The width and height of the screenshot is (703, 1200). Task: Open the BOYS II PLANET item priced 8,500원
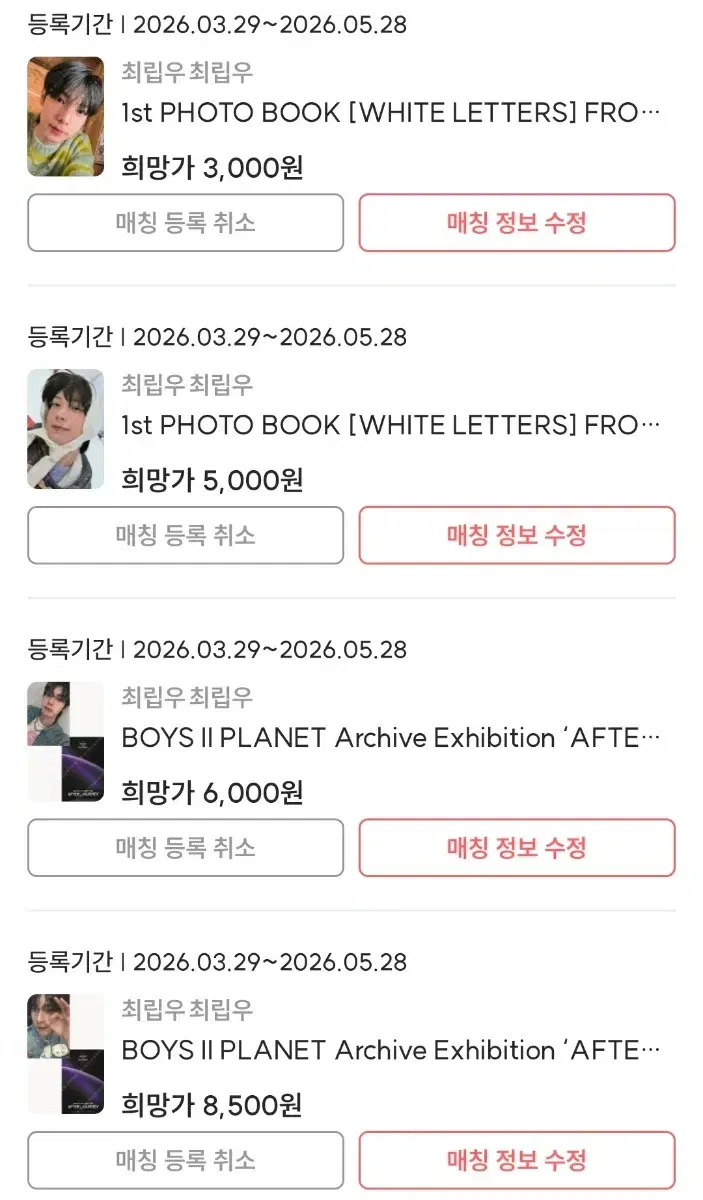tap(391, 1050)
